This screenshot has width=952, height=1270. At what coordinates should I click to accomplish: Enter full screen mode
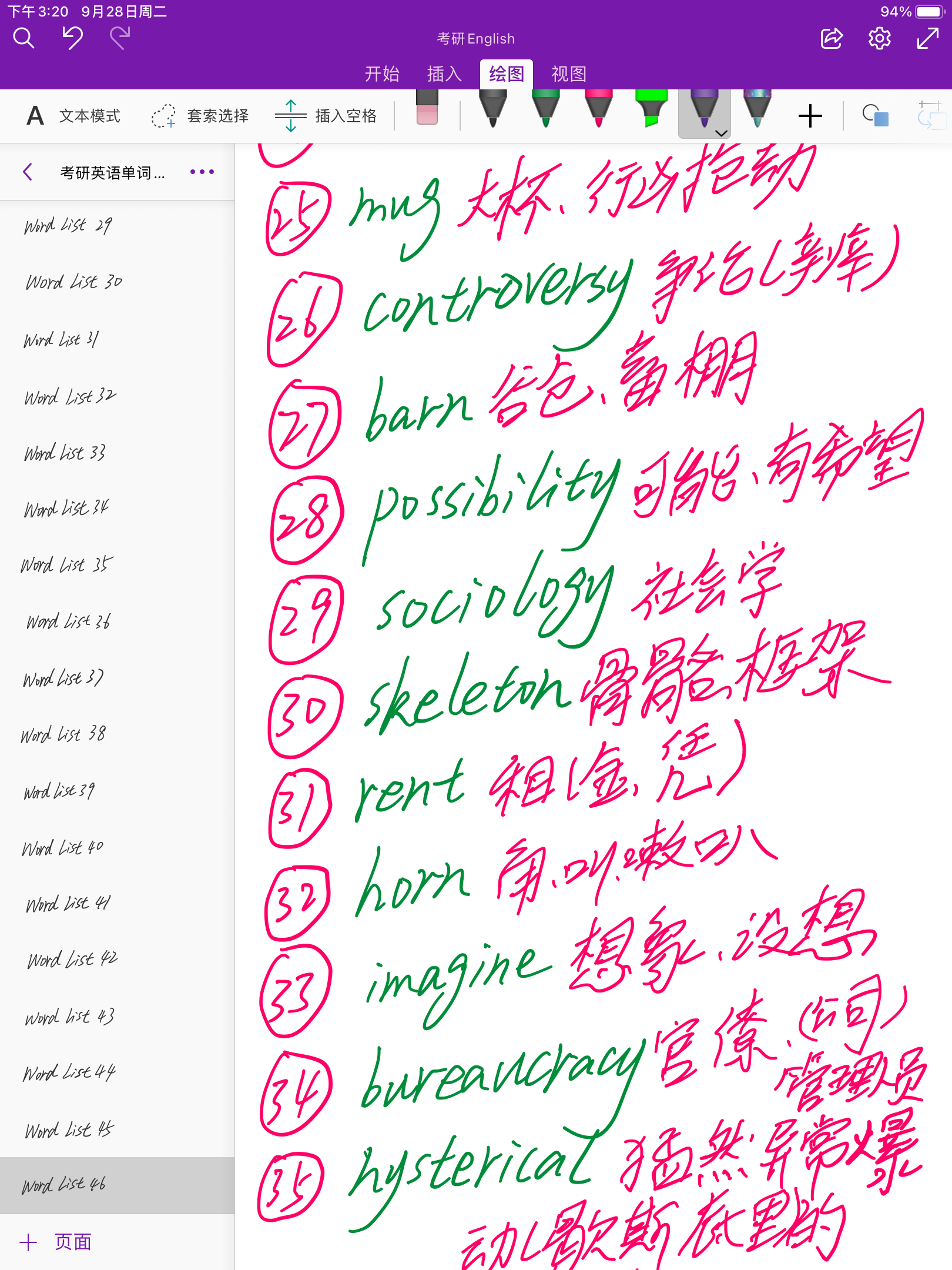pos(927,39)
